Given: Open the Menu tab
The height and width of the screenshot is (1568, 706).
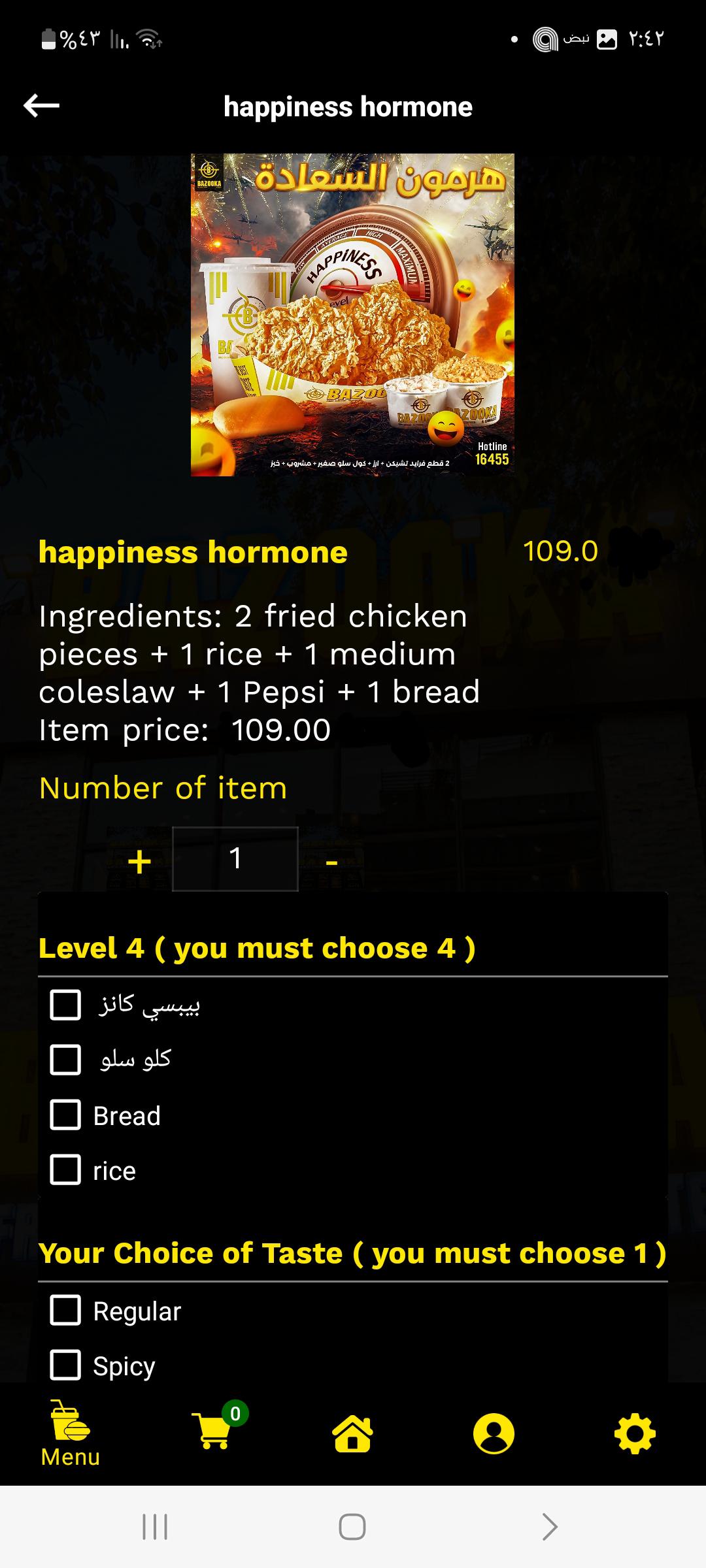Looking at the screenshot, I should tap(70, 1435).
